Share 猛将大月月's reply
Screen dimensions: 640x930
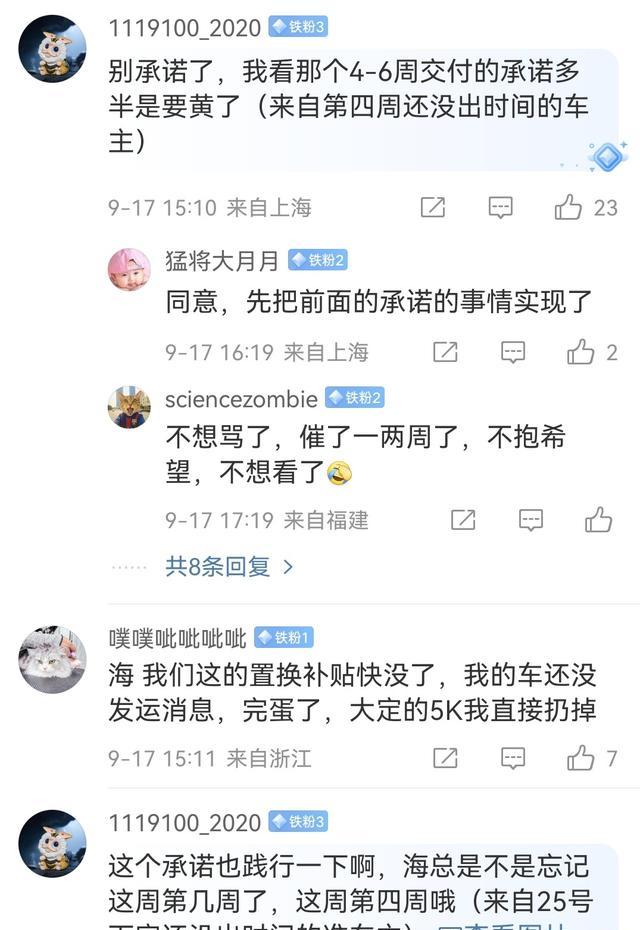click(445, 352)
